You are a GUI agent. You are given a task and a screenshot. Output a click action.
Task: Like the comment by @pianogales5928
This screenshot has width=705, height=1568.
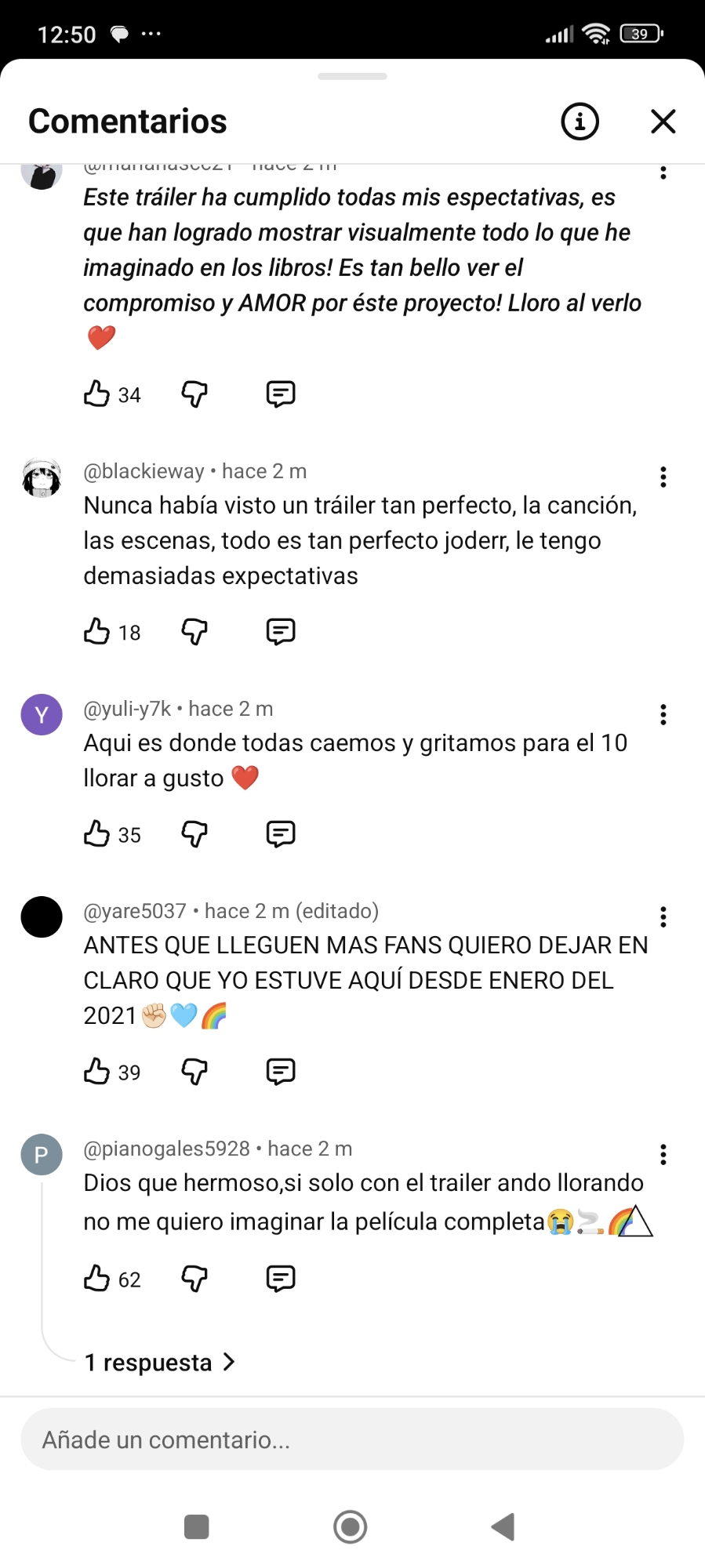(x=97, y=1279)
